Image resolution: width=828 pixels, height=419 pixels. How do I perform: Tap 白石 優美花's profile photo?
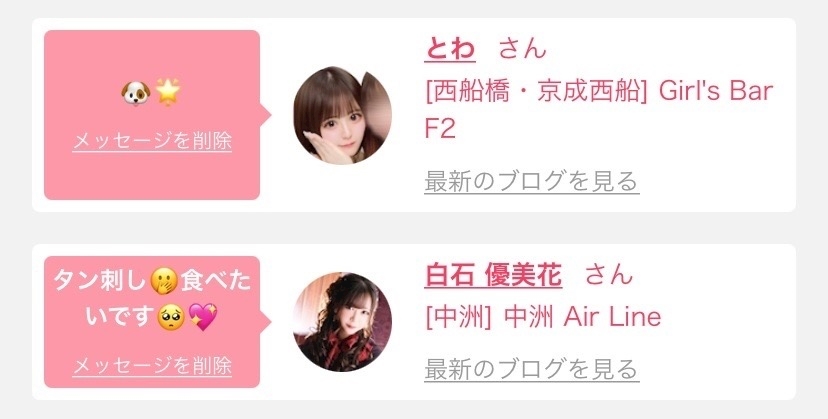click(x=342, y=322)
